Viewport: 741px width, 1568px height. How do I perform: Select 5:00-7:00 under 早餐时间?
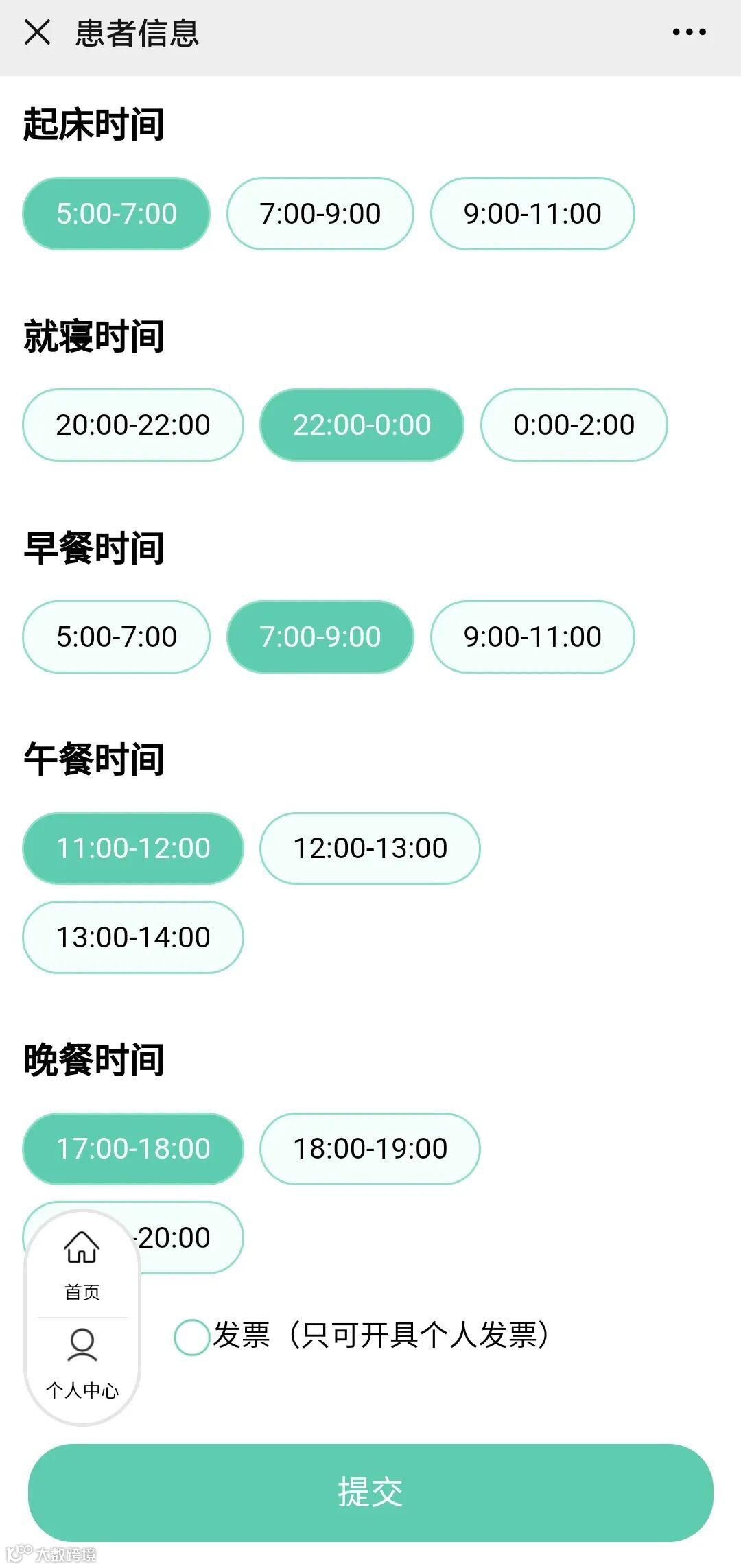coord(117,637)
